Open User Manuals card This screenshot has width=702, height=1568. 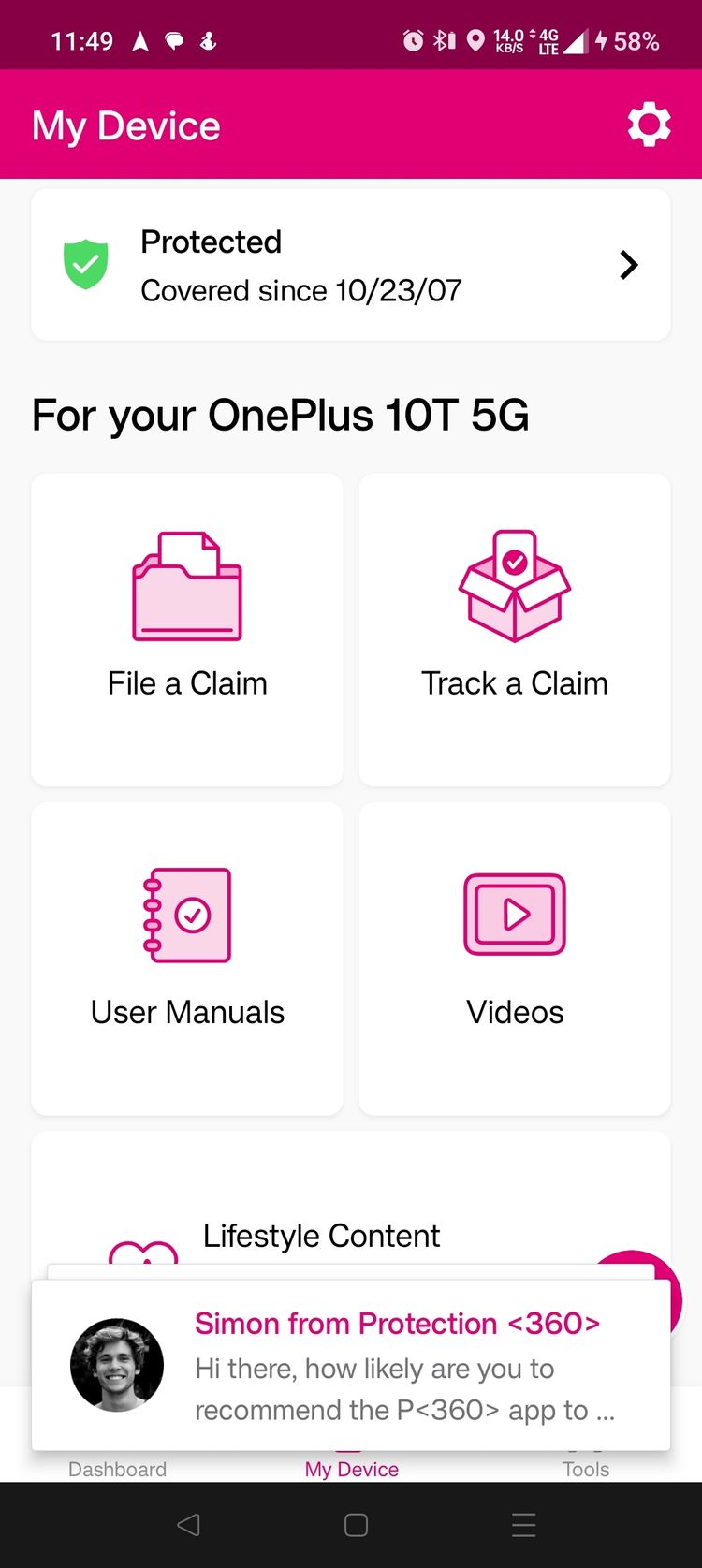[x=187, y=958]
